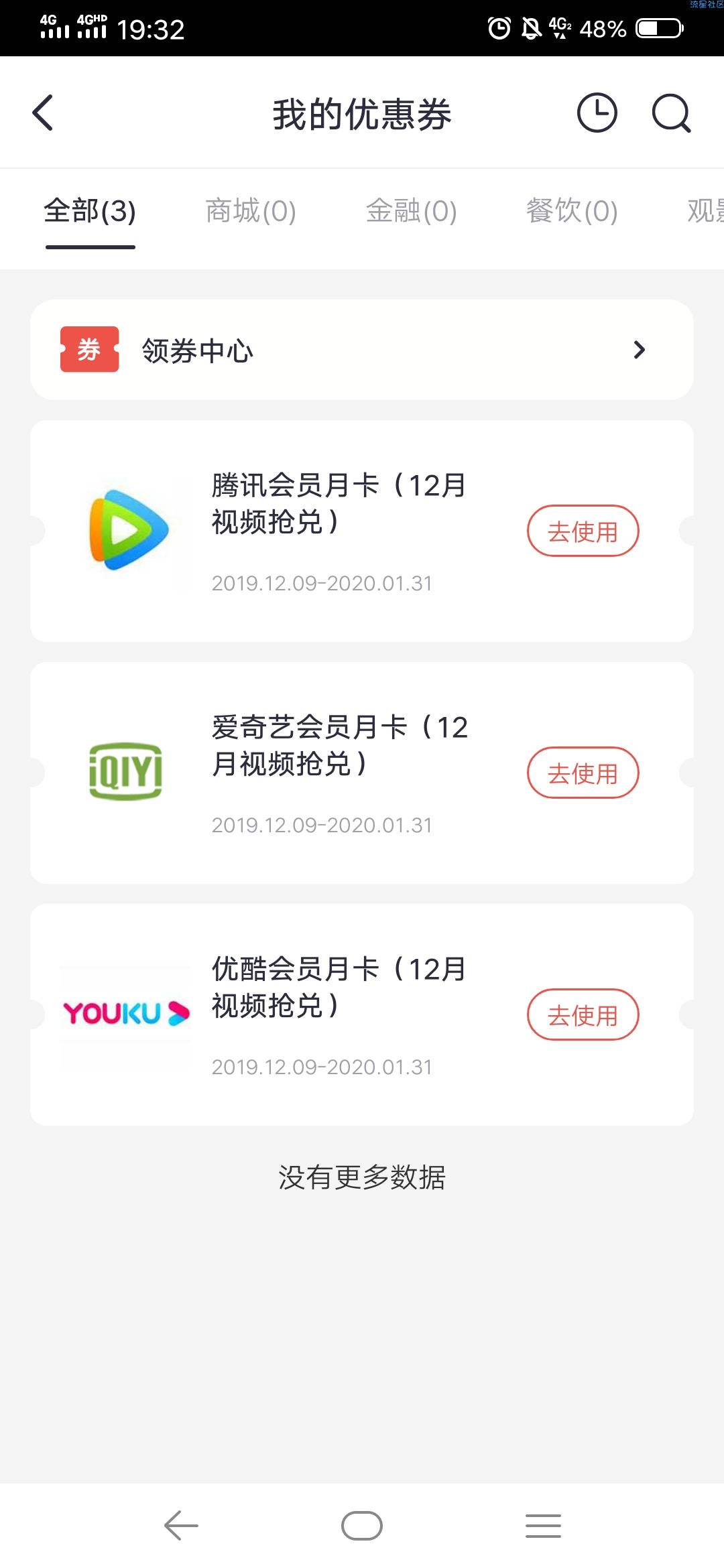The width and height of the screenshot is (724, 1568).
Task: Switch to the 餐饮(0) tab
Action: [x=572, y=211]
